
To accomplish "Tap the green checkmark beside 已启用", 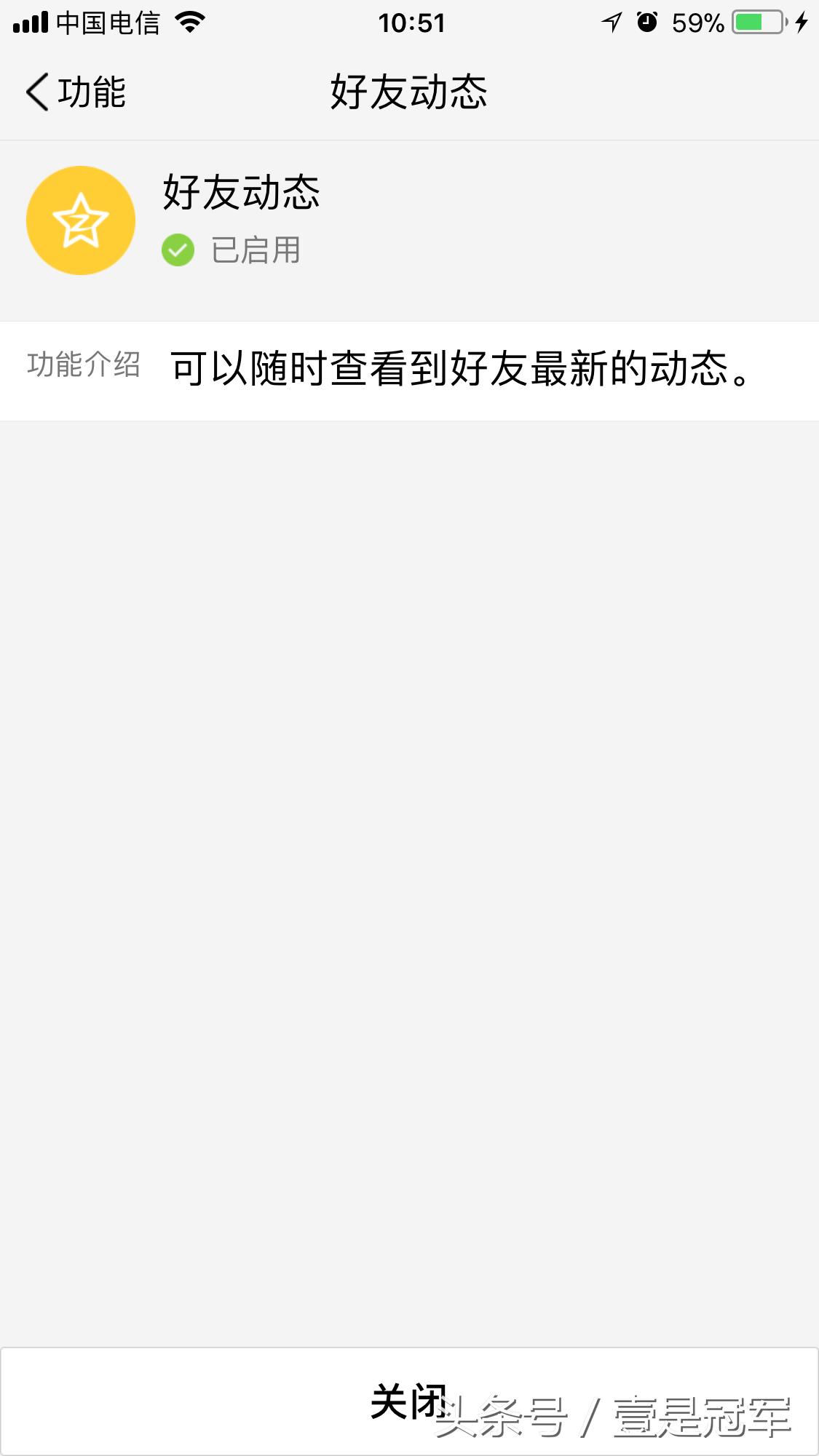I will [178, 250].
